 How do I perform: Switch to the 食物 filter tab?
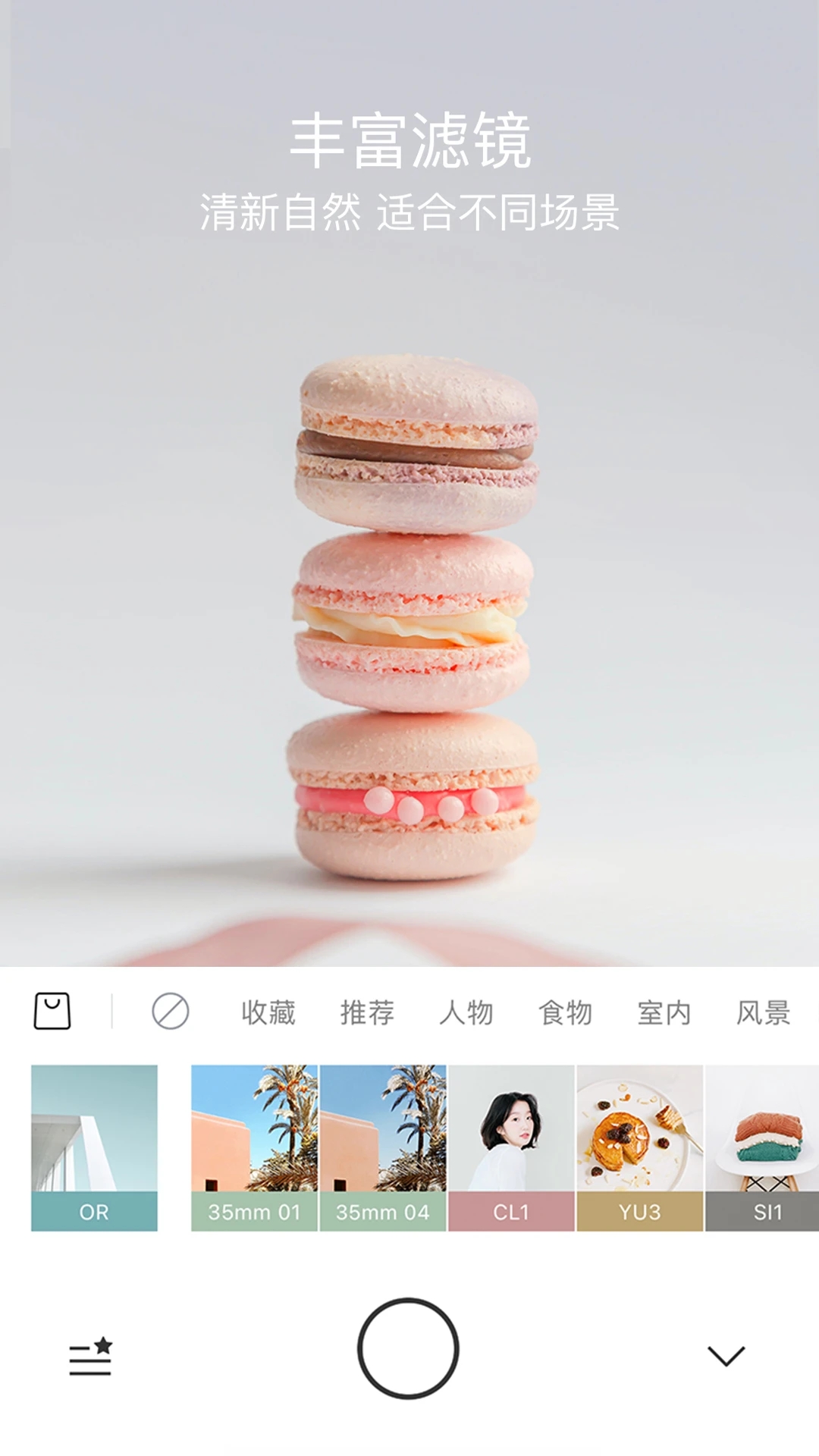pyautogui.click(x=565, y=1012)
